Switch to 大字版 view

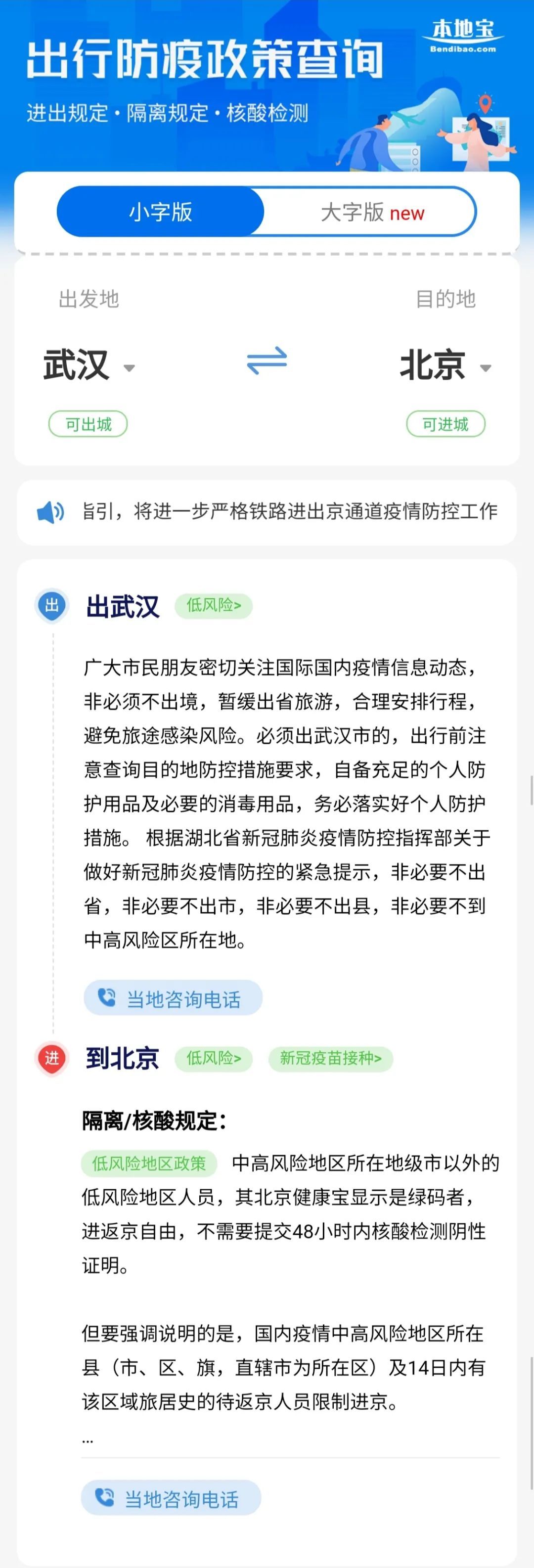(x=371, y=213)
